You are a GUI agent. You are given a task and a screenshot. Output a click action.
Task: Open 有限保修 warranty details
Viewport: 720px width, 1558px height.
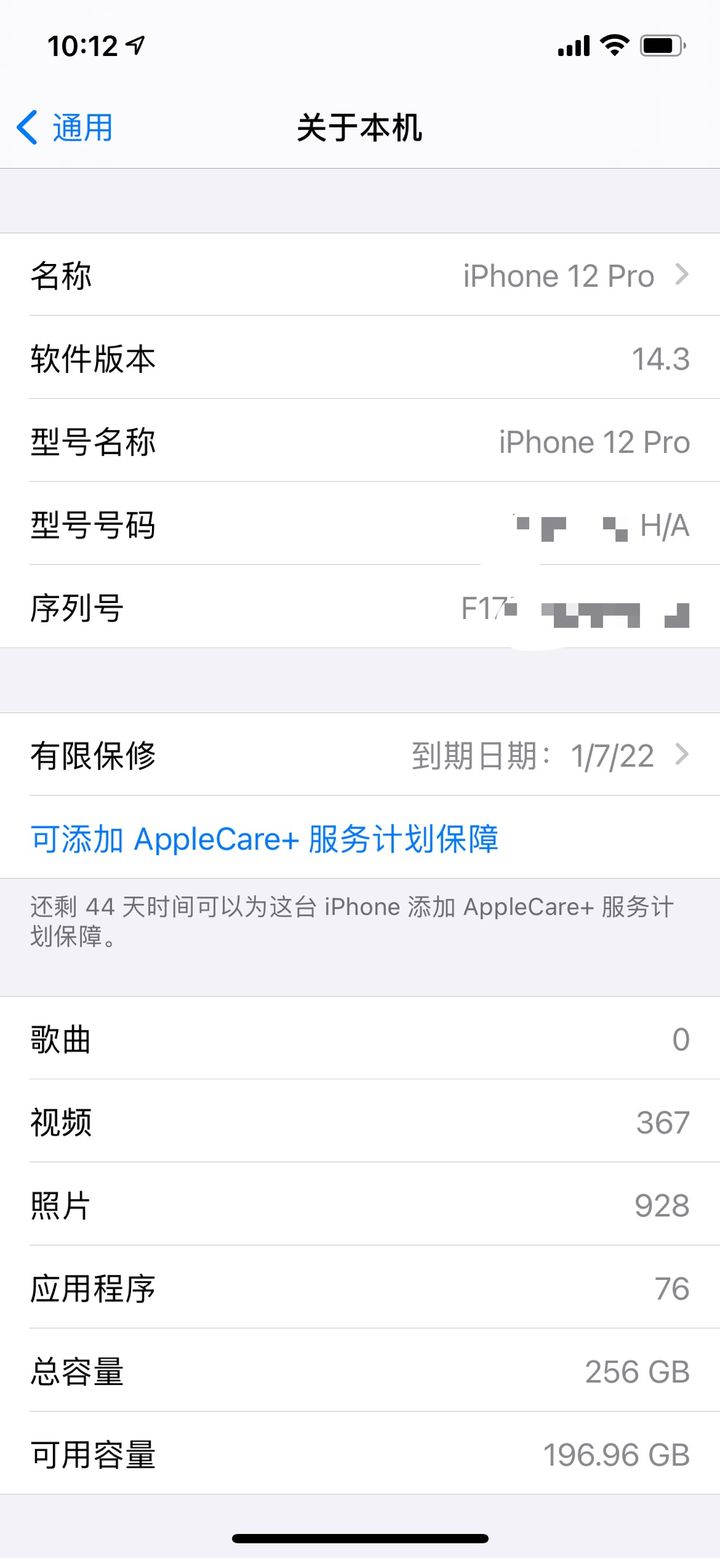[360, 755]
